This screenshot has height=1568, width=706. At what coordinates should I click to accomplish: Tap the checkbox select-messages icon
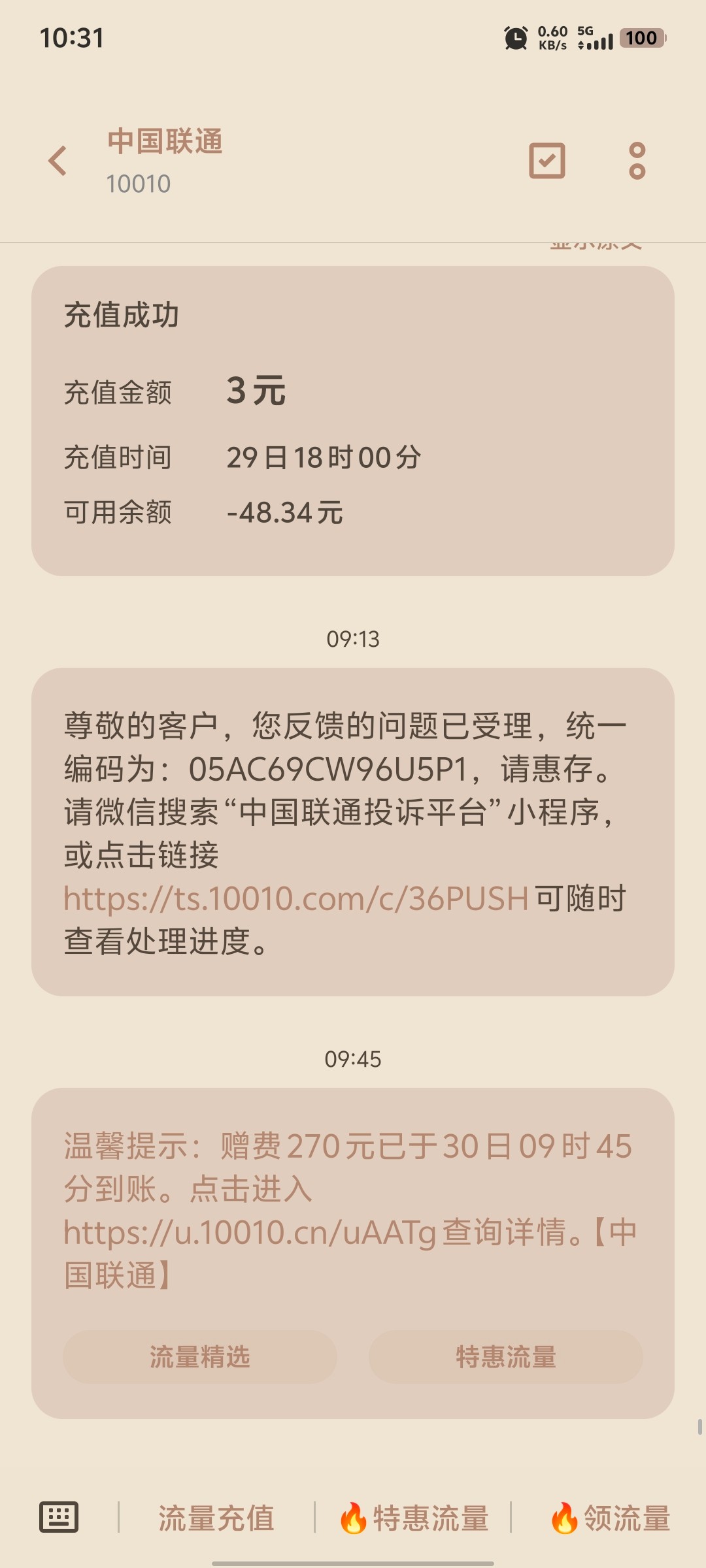tap(546, 161)
